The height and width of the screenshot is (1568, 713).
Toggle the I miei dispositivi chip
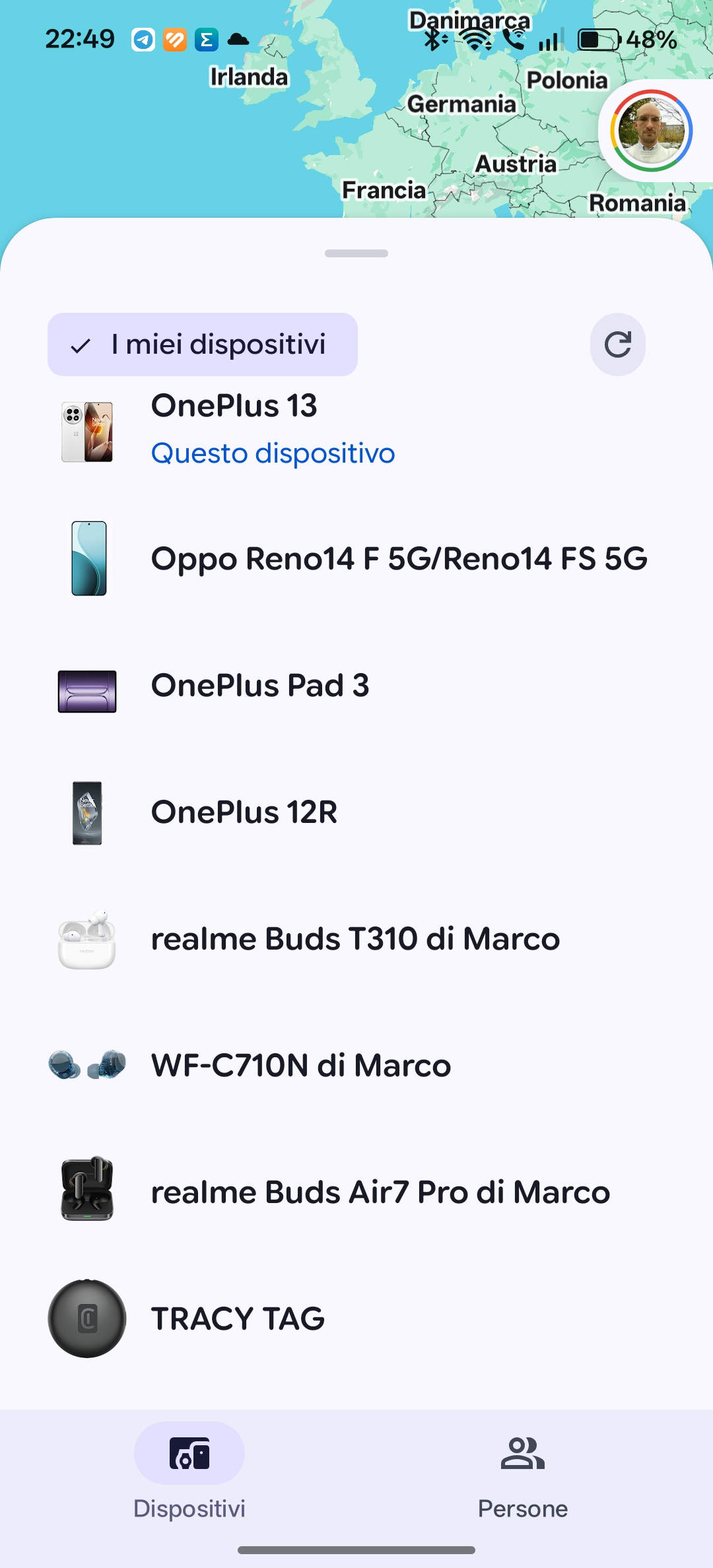click(x=203, y=344)
